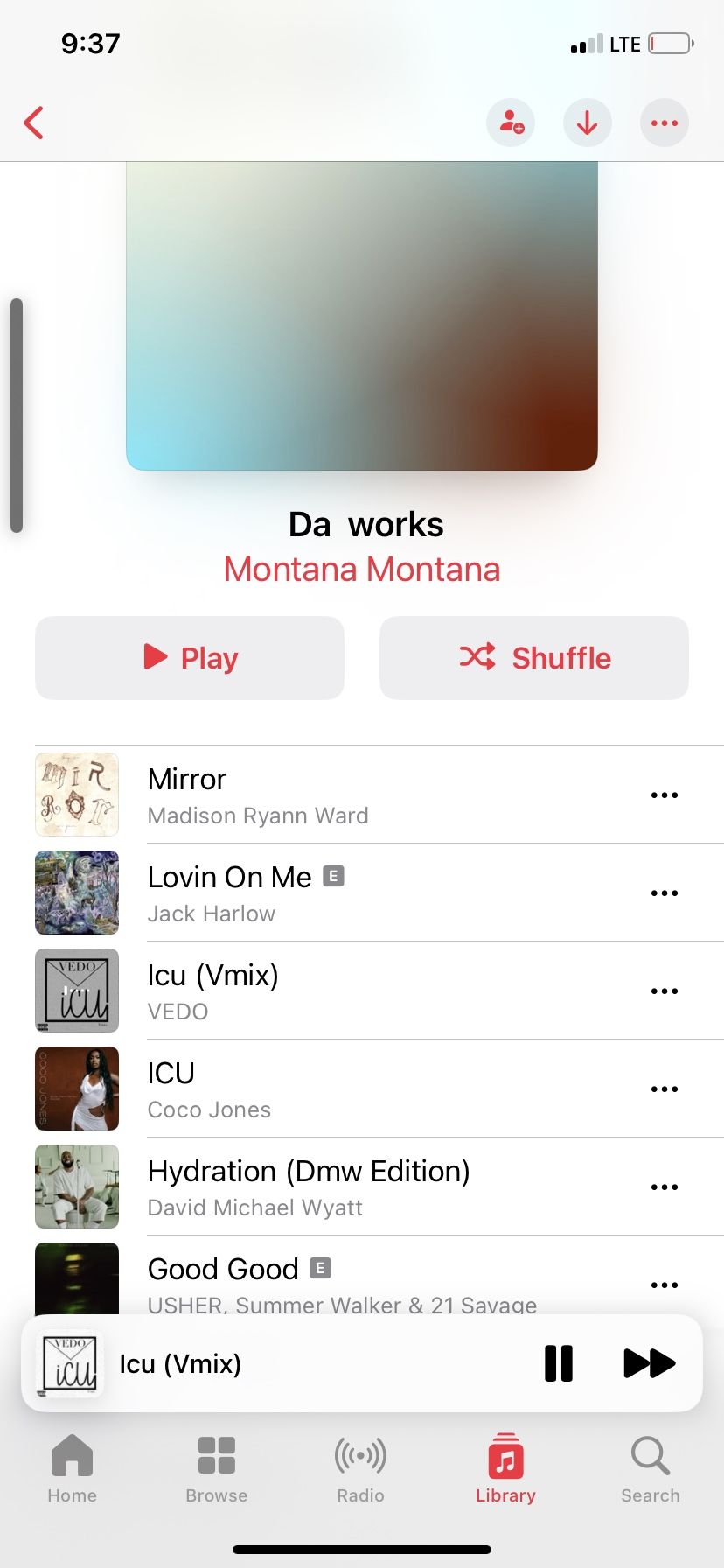The width and height of the screenshot is (724, 1568).
Task: Open more options for Icu (Vmix) row
Action: (665, 991)
